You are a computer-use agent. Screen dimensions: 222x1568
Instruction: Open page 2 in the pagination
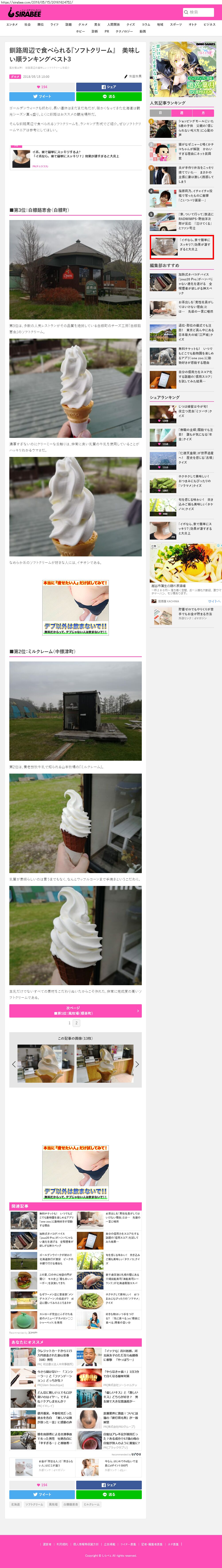click(x=76, y=1023)
